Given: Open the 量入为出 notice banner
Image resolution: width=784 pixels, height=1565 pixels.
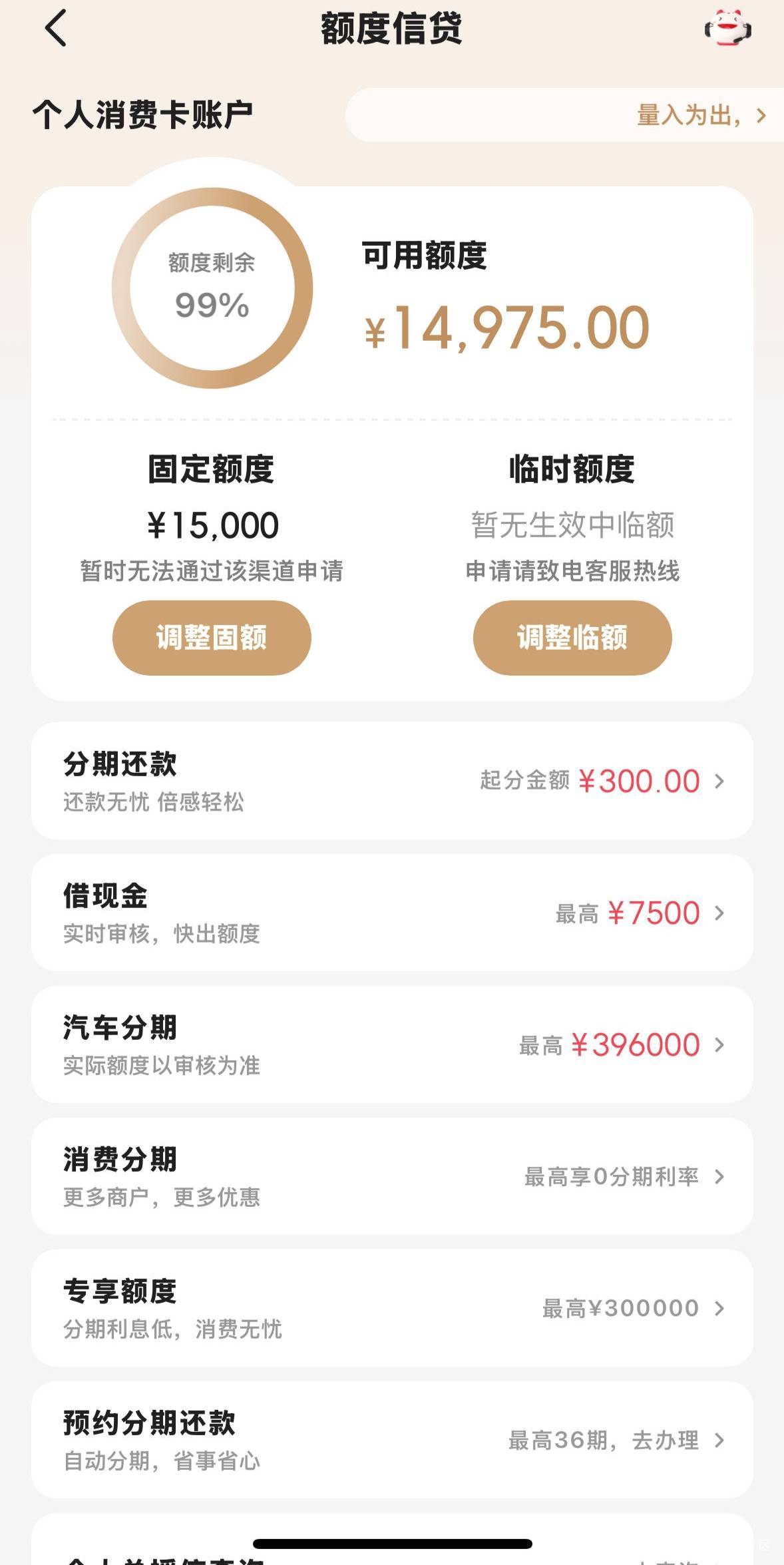Looking at the screenshot, I should point(566,115).
